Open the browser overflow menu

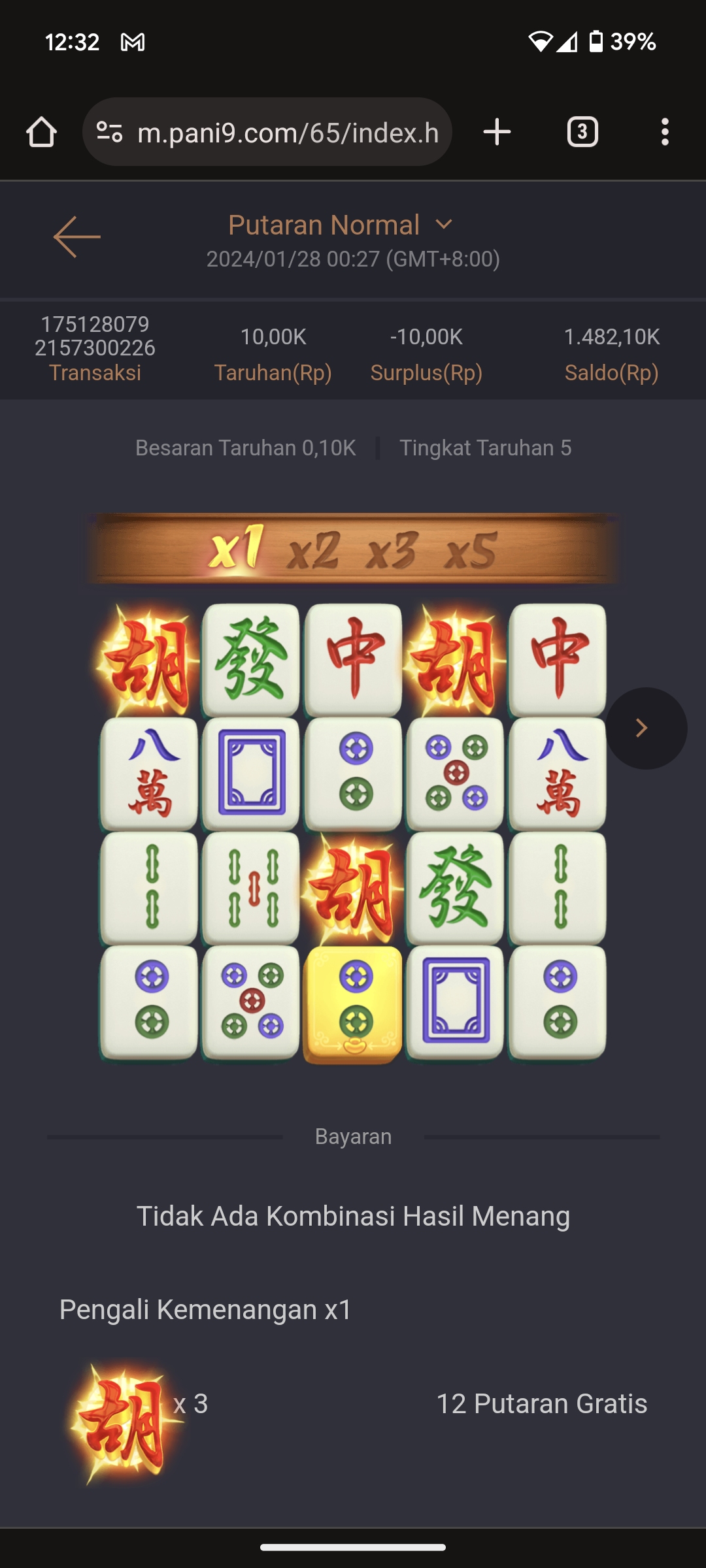665,132
